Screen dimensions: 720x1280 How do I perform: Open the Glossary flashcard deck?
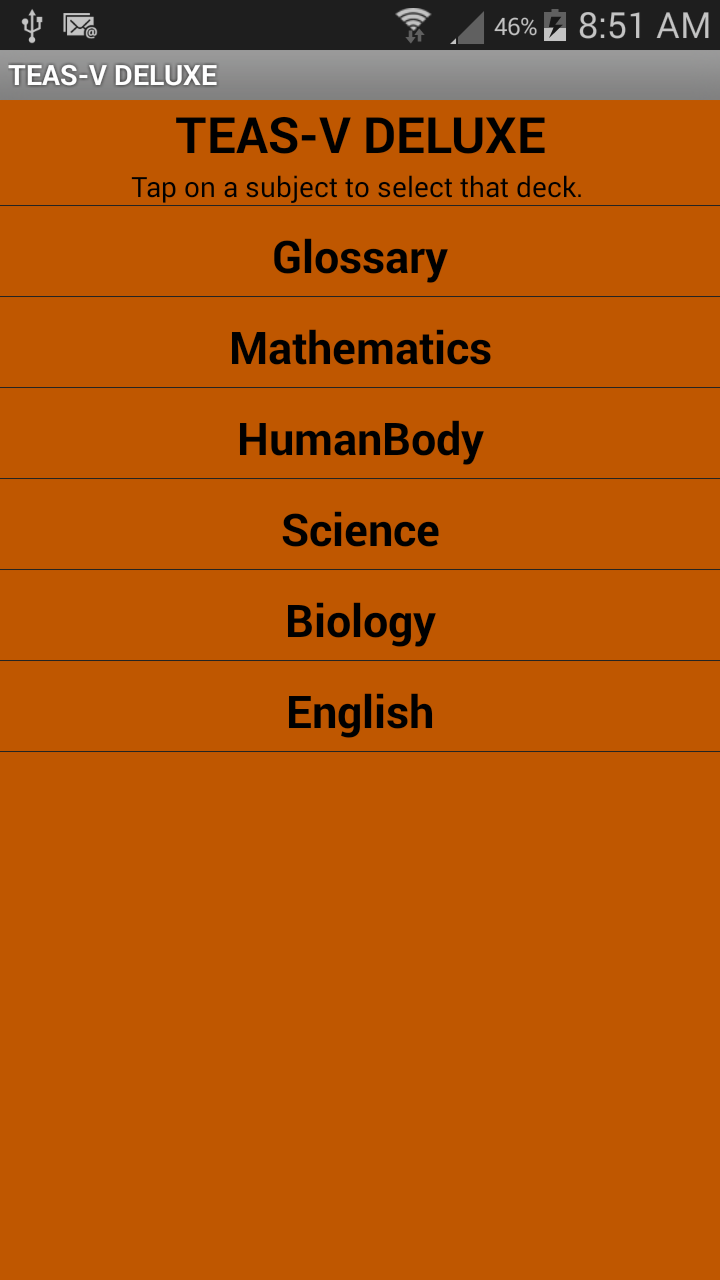pyautogui.click(x=360, y=257)
